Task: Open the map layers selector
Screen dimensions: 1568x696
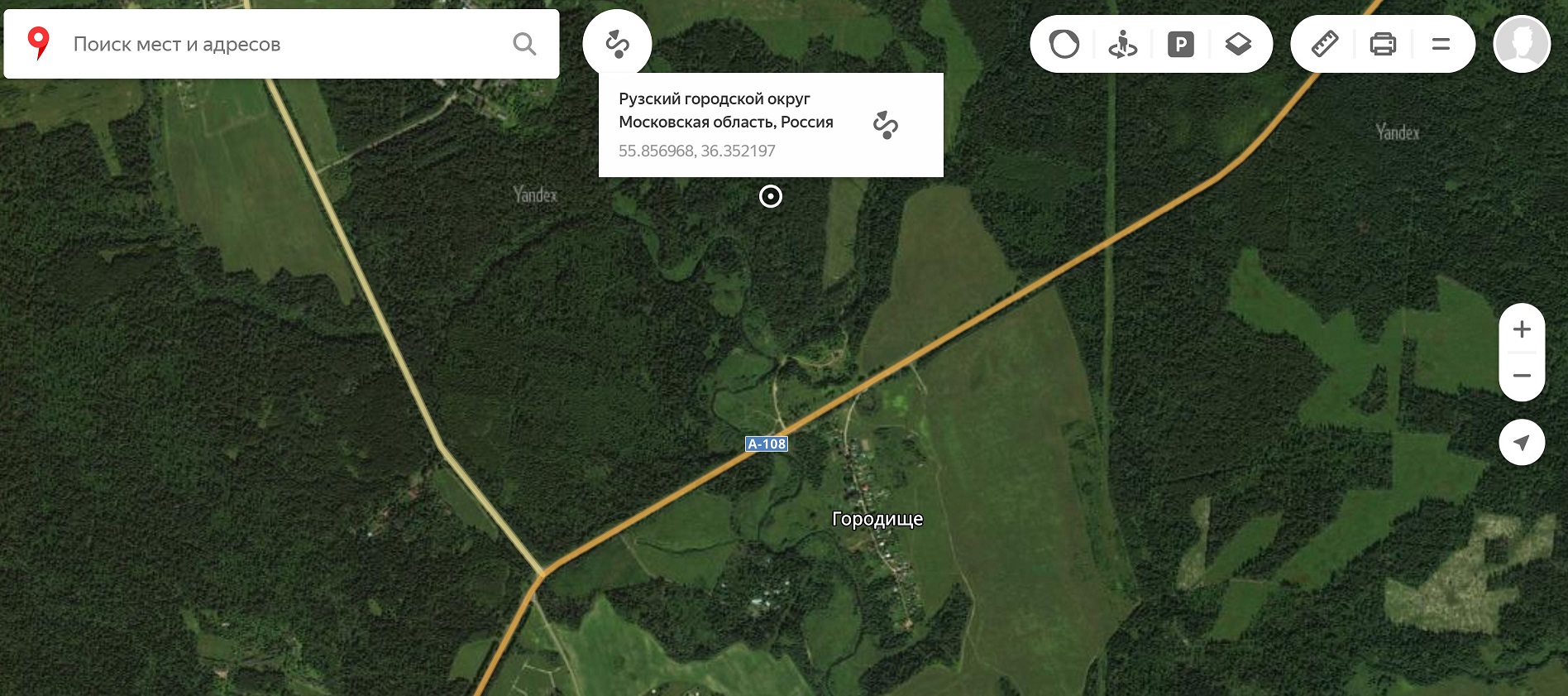Action: point(1238,44)
